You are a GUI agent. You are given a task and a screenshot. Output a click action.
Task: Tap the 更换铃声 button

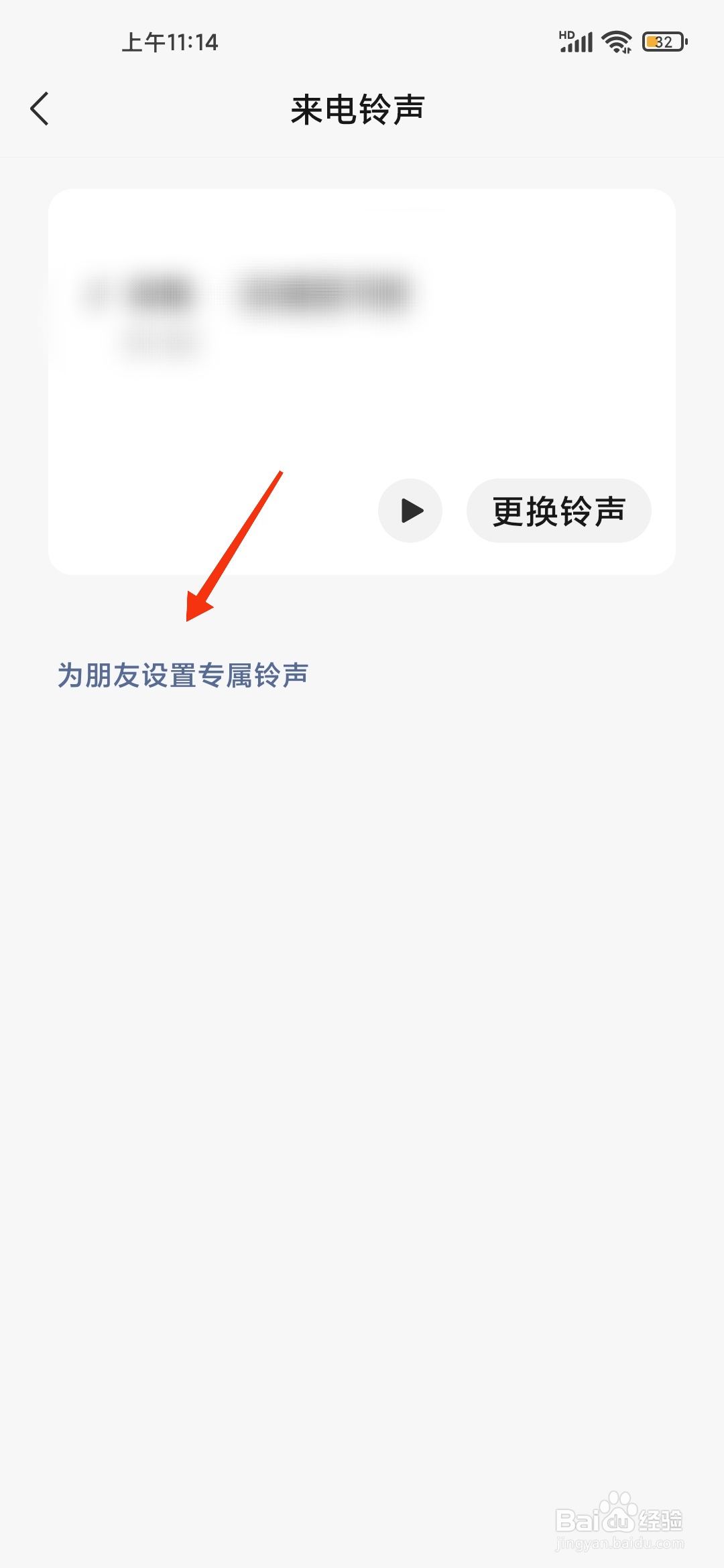558,511
